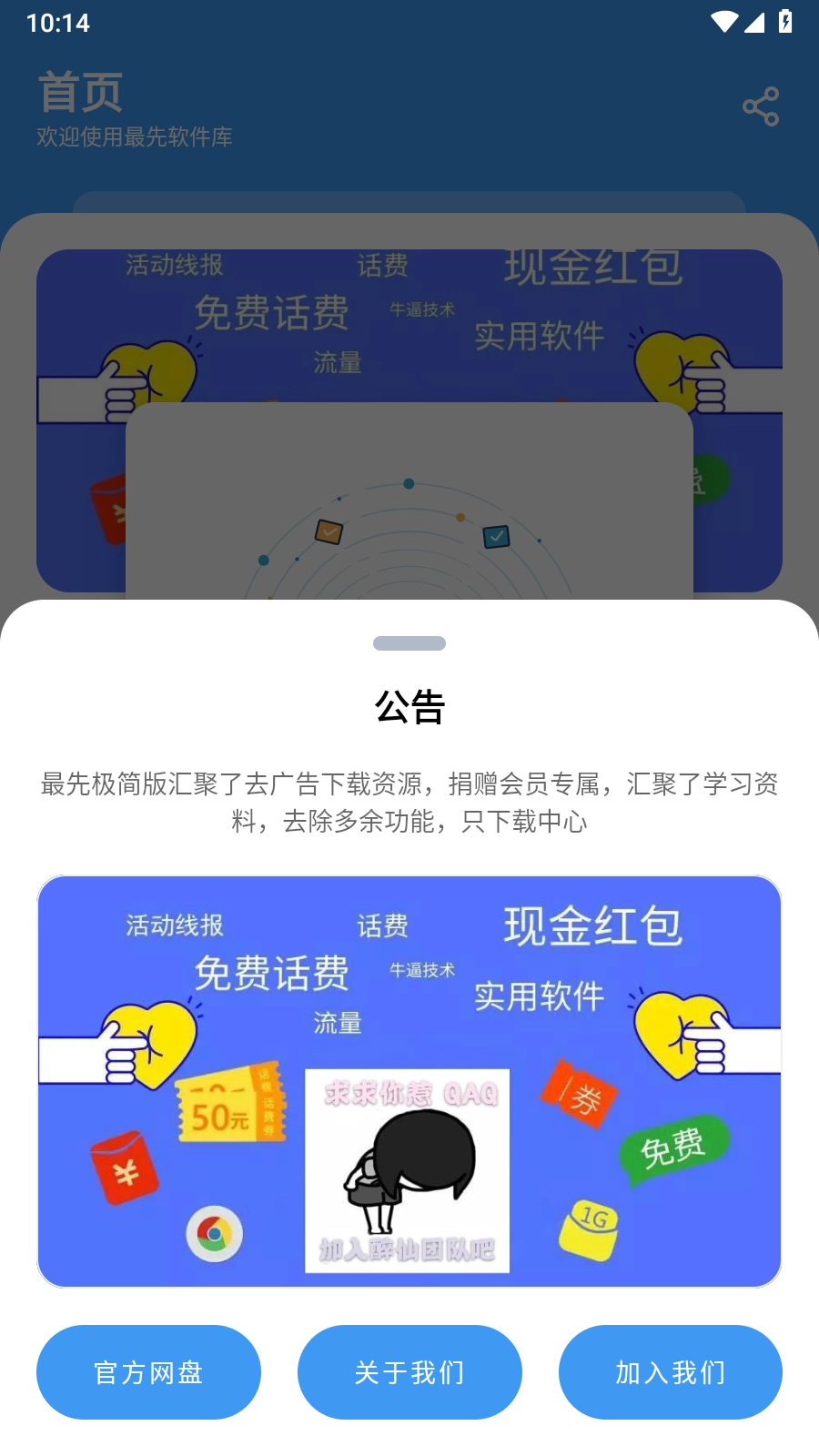819x1456 pixels.
Task: Tap the share icon in the header
Action: tap(761, 106)
